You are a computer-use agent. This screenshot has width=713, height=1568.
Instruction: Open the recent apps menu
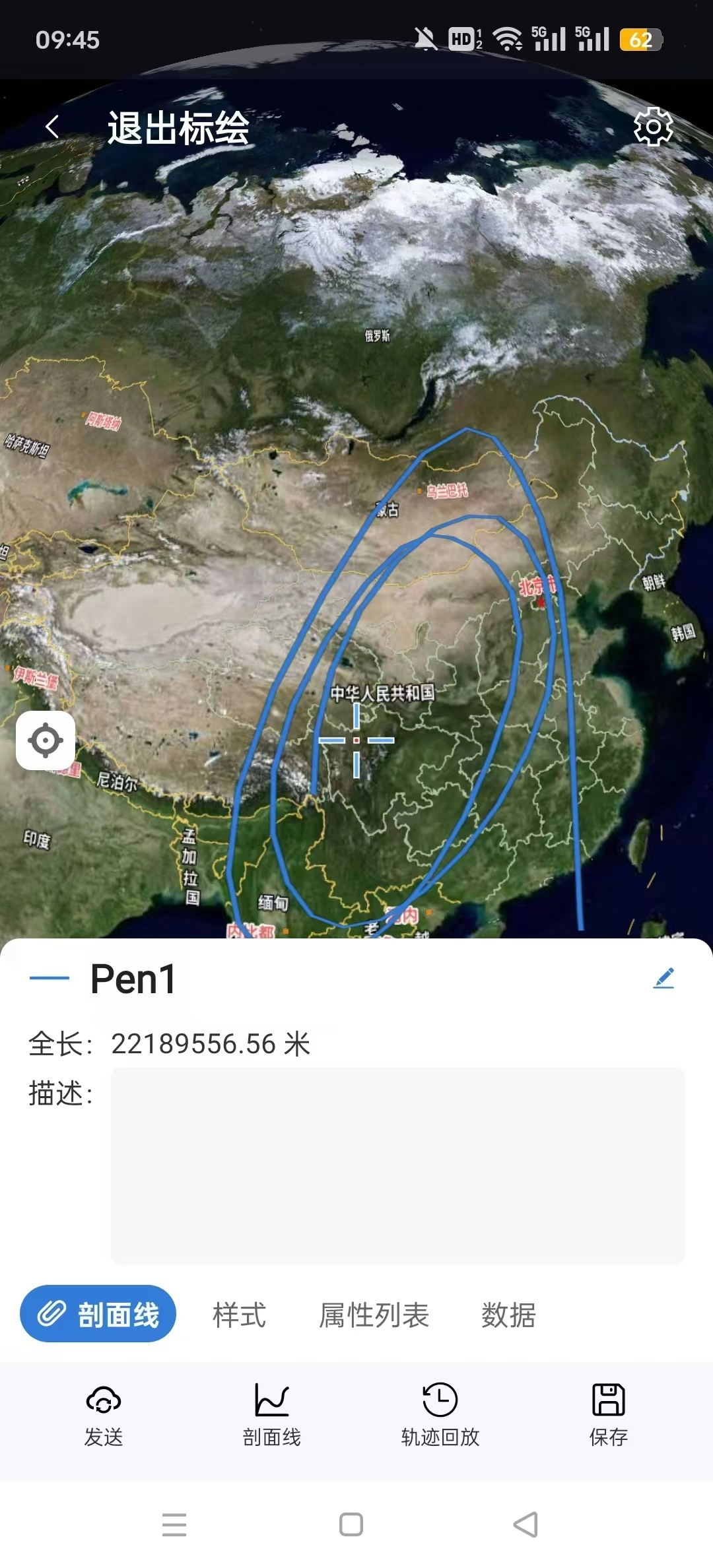click(174, 1524)
